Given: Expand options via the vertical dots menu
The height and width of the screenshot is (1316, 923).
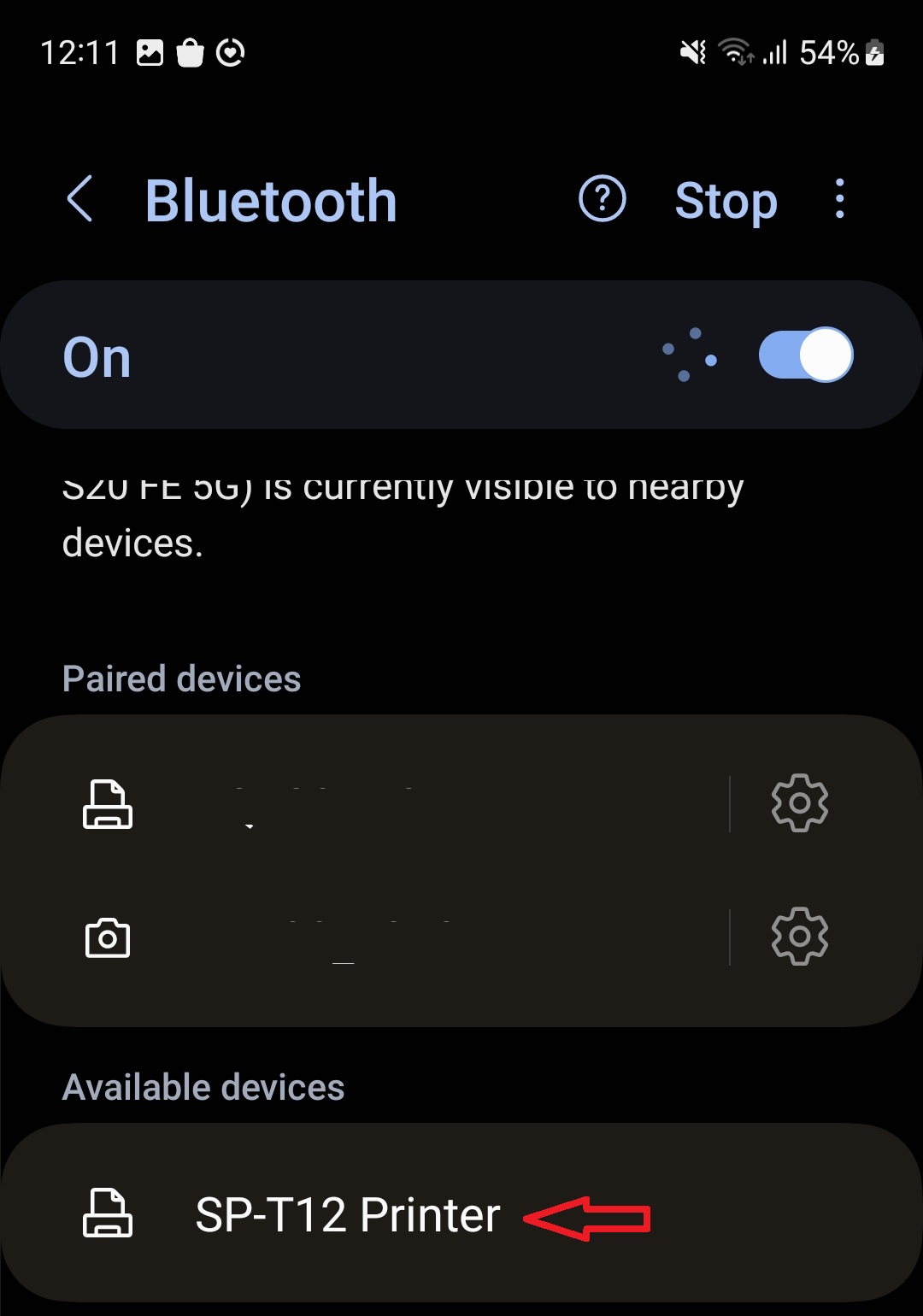Looking at the screenshot, I should click(838, 199).
